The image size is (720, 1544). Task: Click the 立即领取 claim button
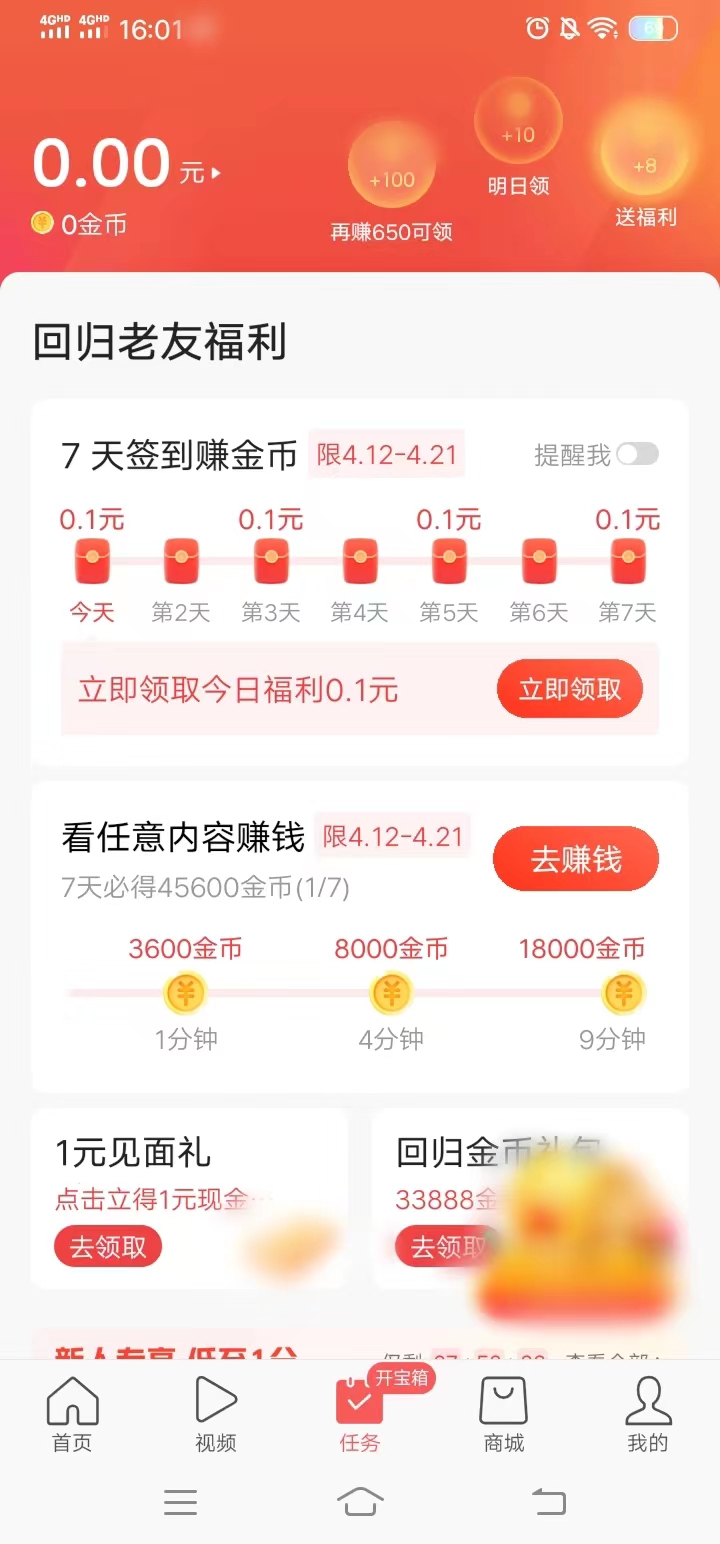(570, 688)
